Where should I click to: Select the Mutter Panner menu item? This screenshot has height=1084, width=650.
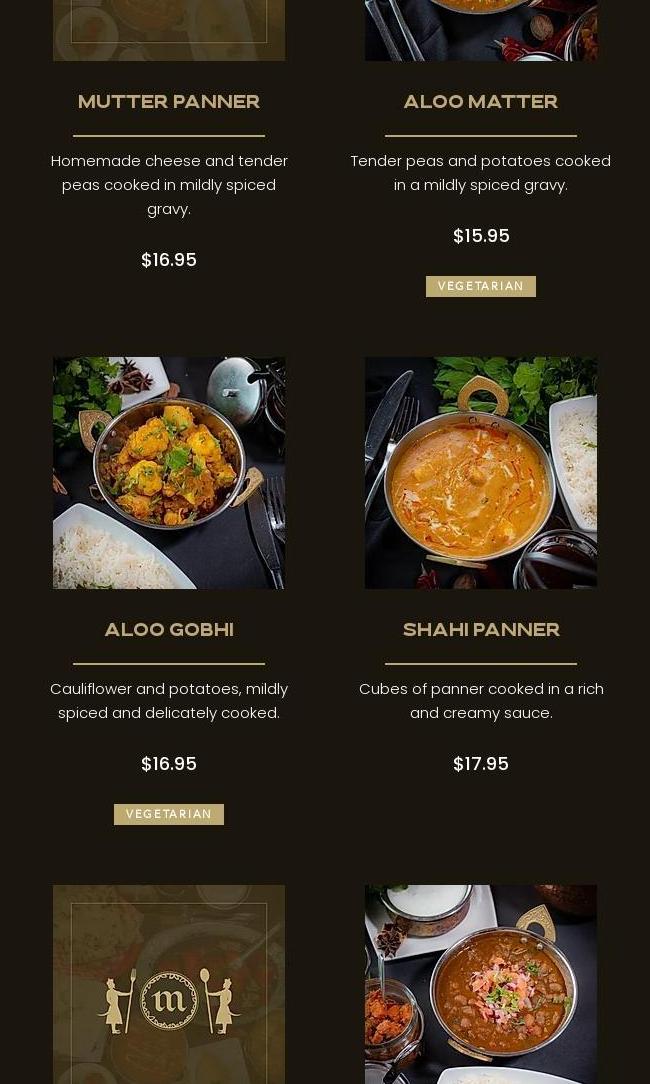tap(169, 102)
